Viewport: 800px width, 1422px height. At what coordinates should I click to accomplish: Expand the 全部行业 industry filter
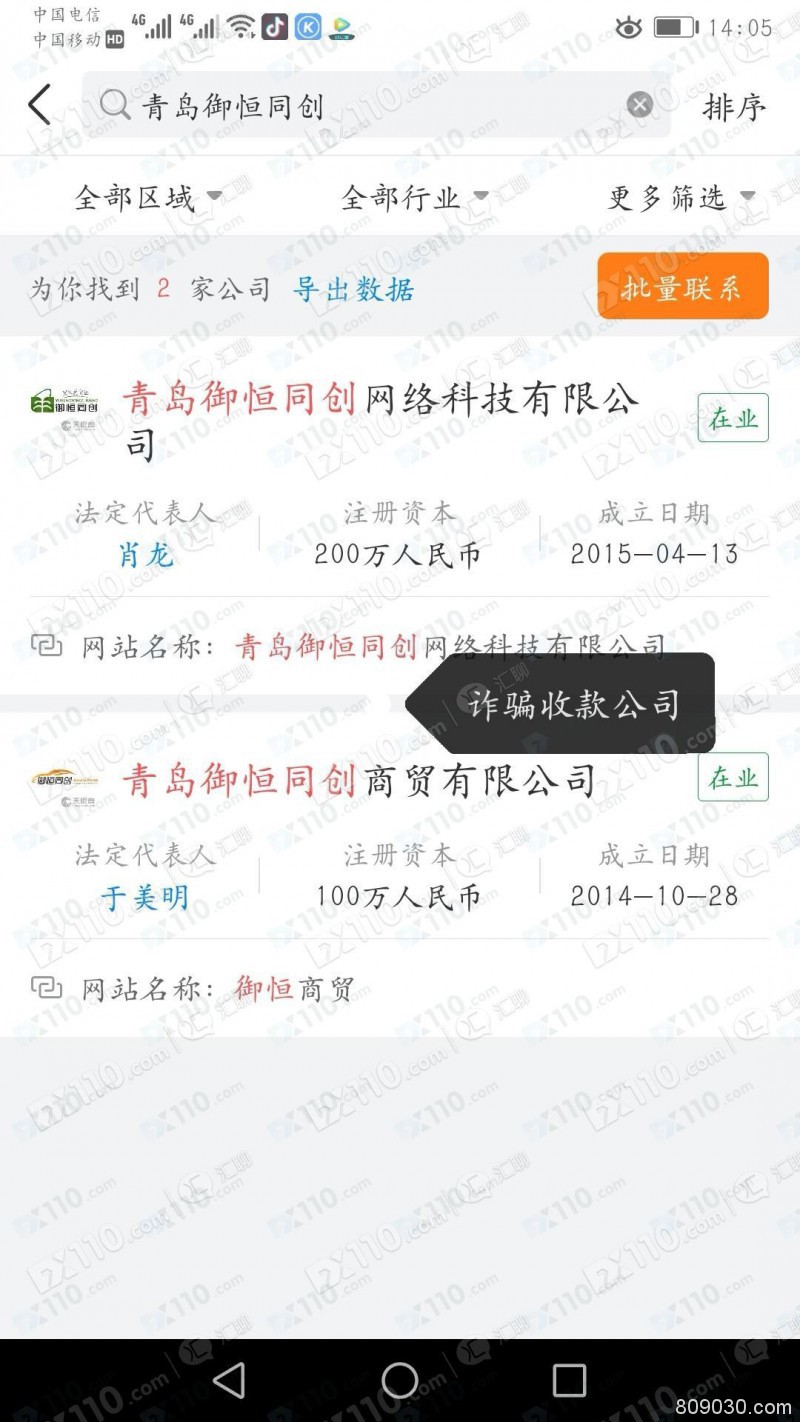point(414,198)
